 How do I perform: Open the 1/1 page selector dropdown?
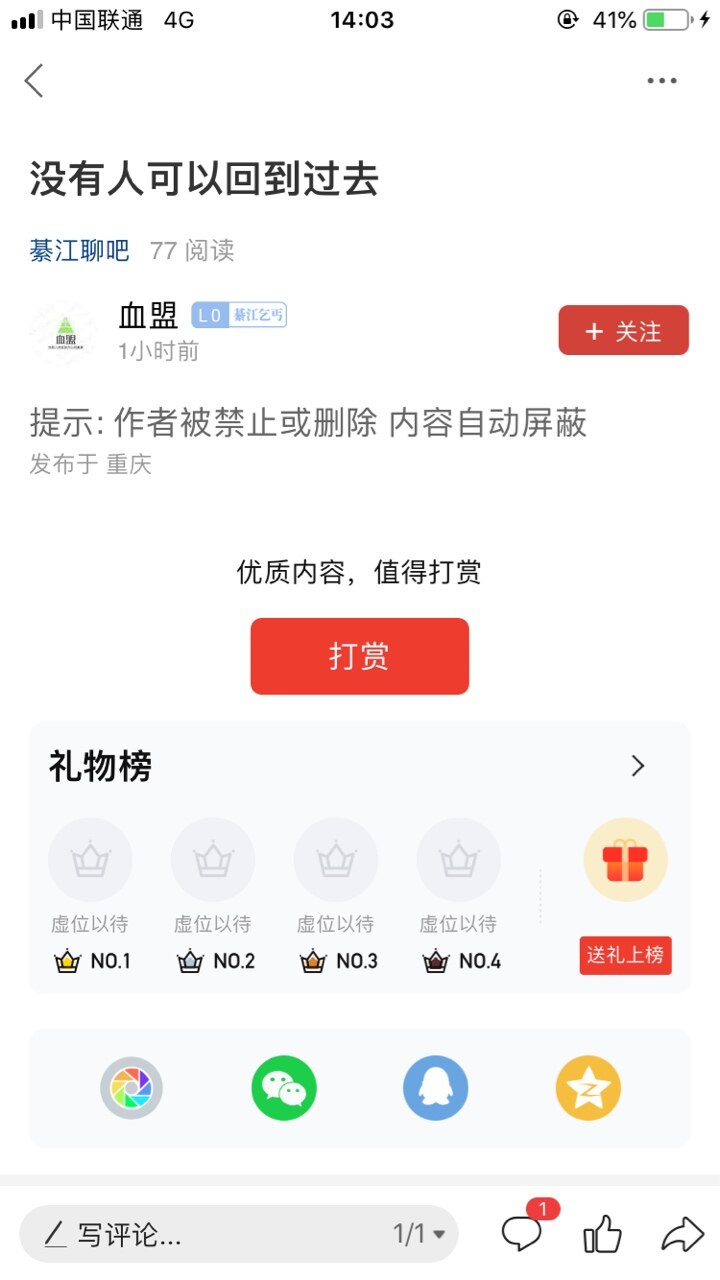pyautogui.click(x=419, y=1235)
